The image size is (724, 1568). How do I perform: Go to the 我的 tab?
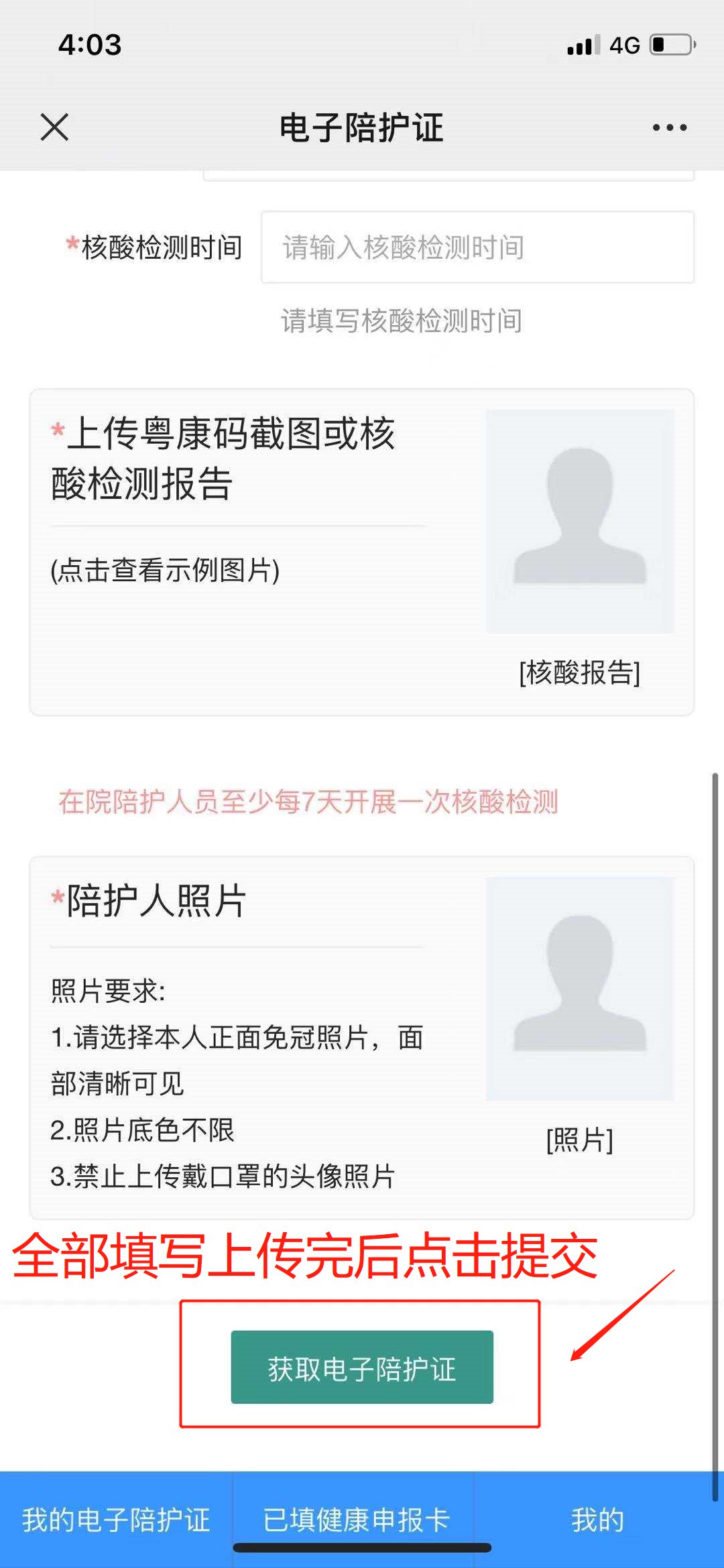point(597,1519)
